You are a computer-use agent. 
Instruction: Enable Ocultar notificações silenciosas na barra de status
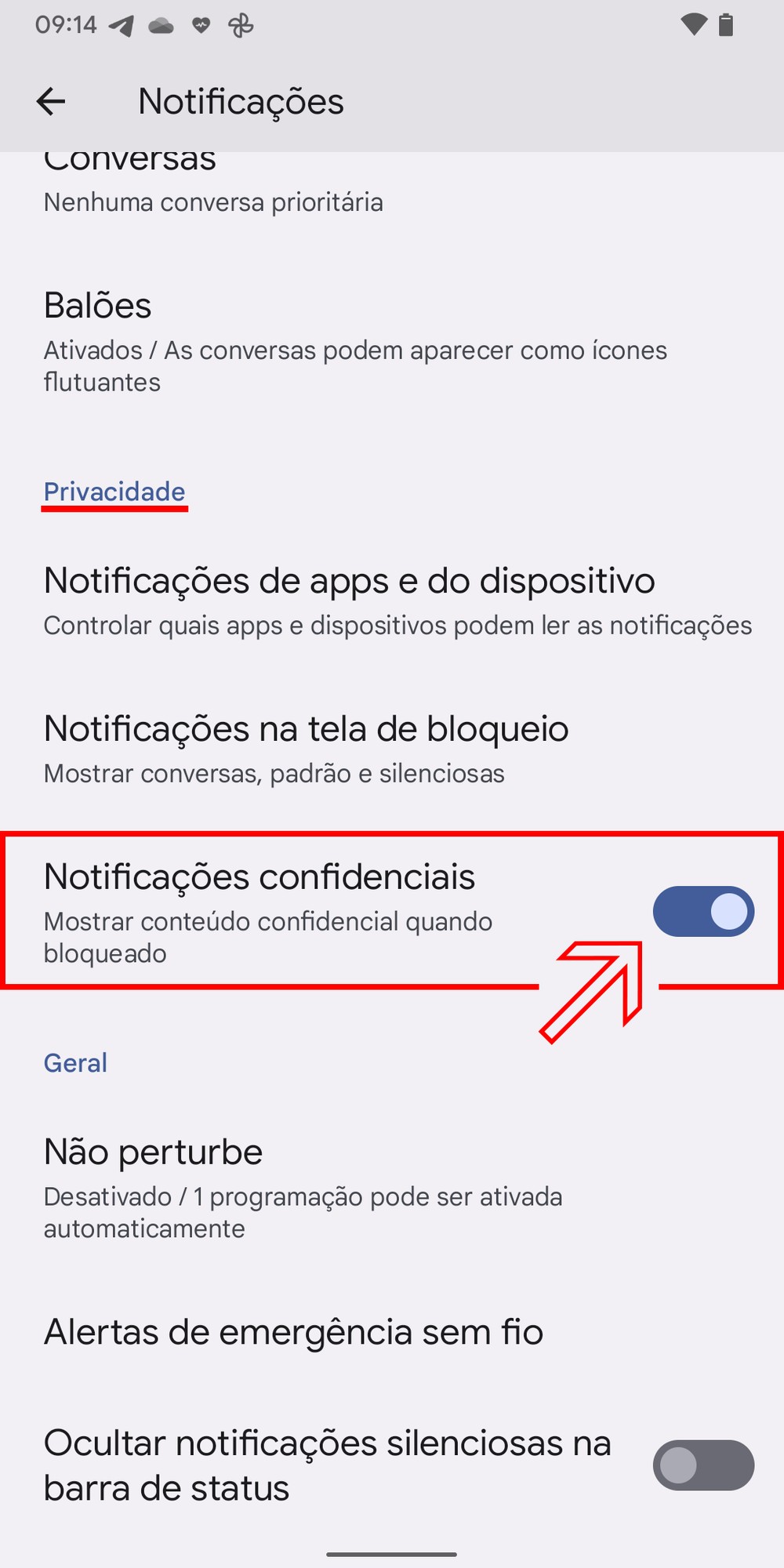pos(703,1465)
